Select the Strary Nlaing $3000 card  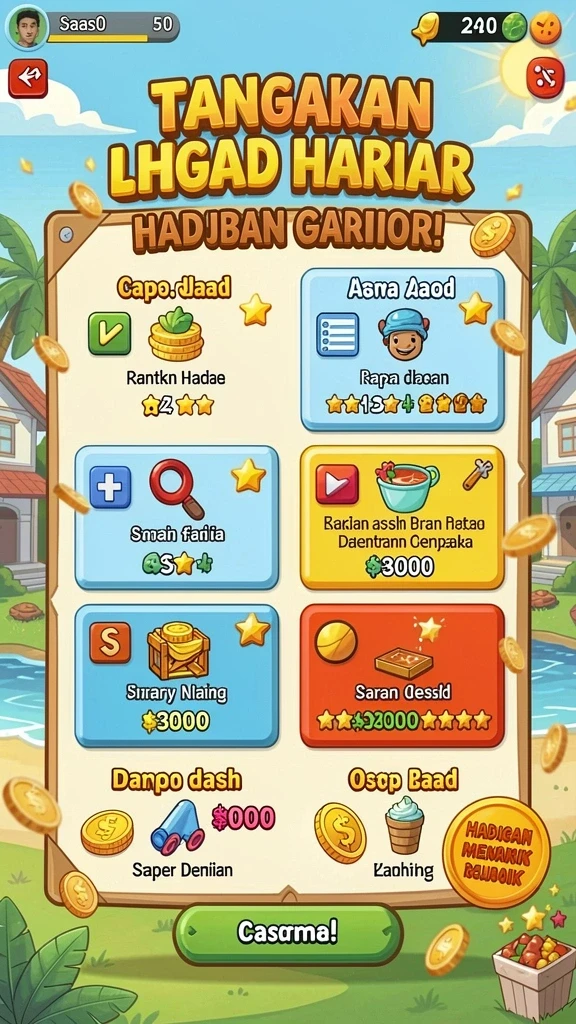177,675
